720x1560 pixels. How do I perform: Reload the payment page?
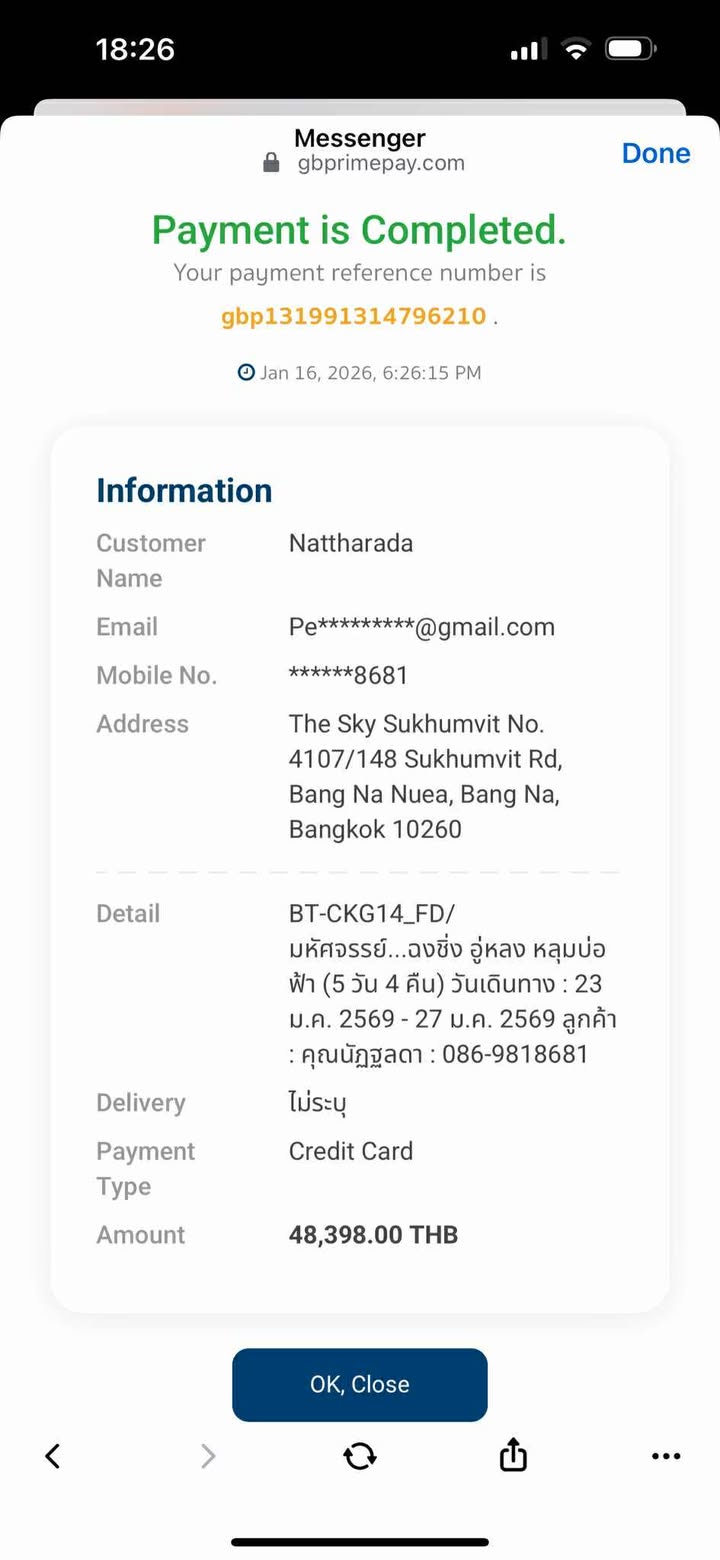coord(360,1456)
